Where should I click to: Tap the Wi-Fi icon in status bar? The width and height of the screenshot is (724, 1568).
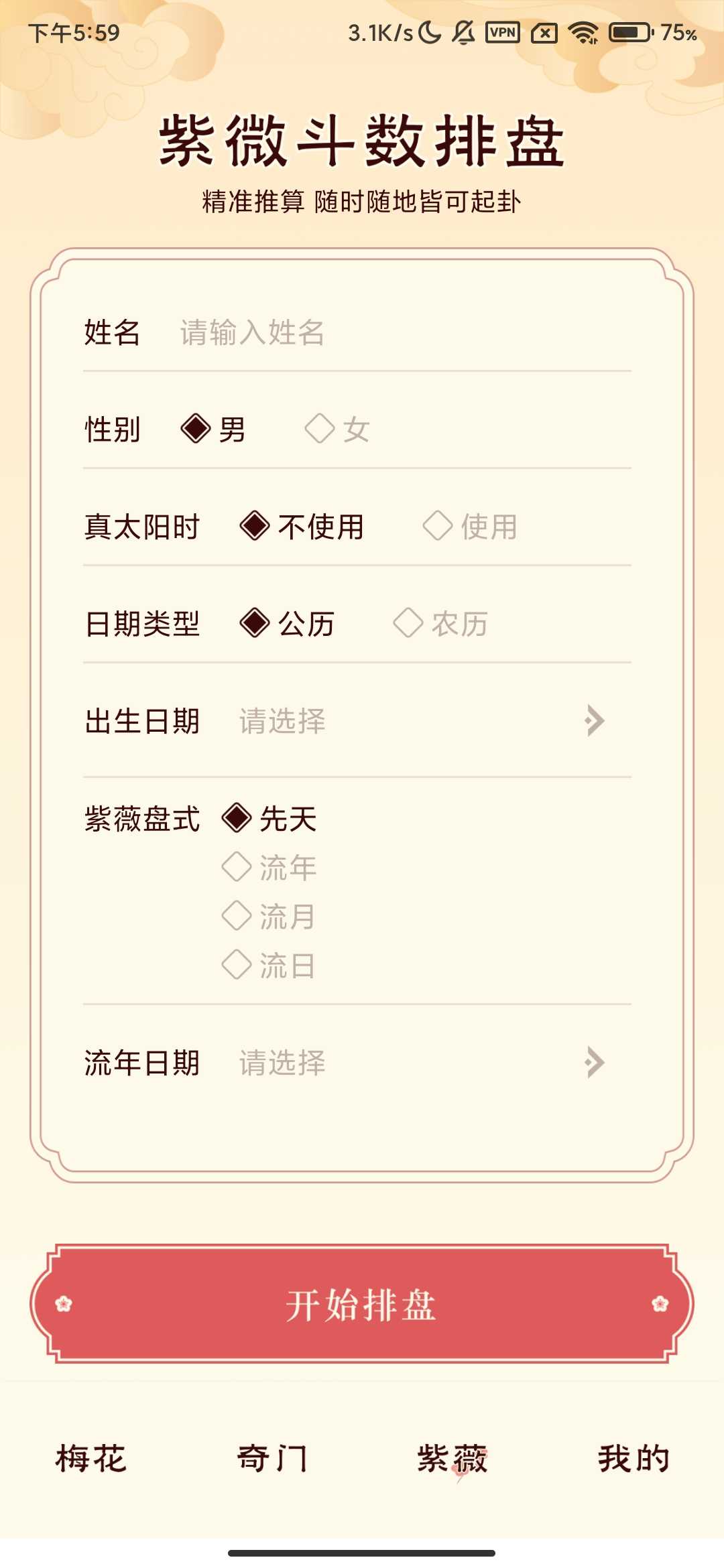click(x=585, y=31)
